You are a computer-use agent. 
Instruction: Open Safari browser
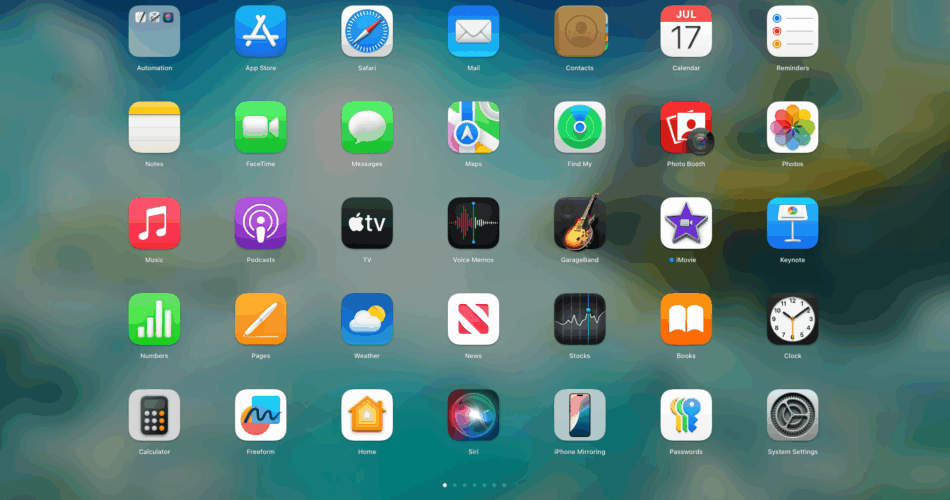click(x=367, y=31)
